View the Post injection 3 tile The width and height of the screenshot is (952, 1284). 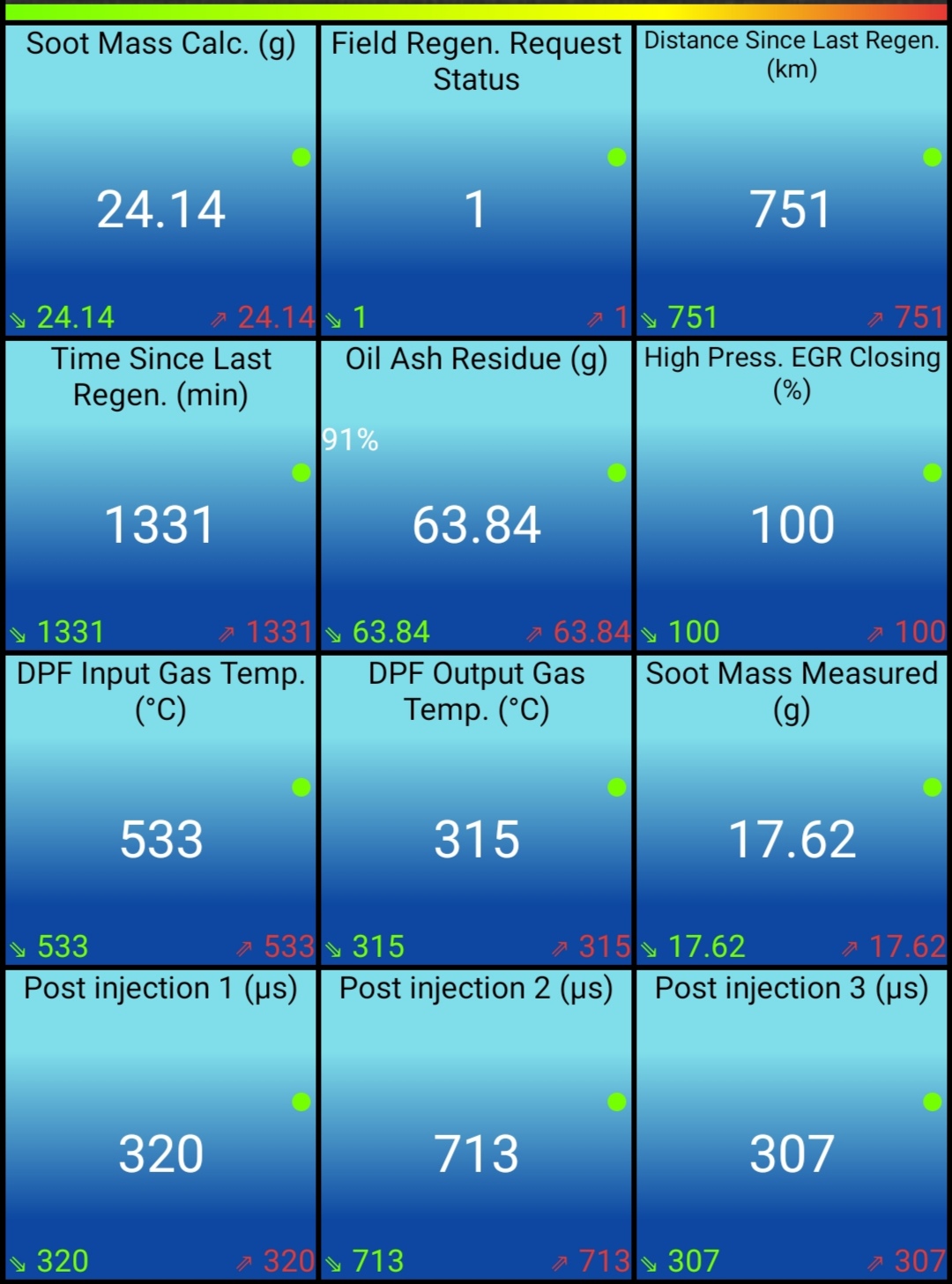[792, 1124]
